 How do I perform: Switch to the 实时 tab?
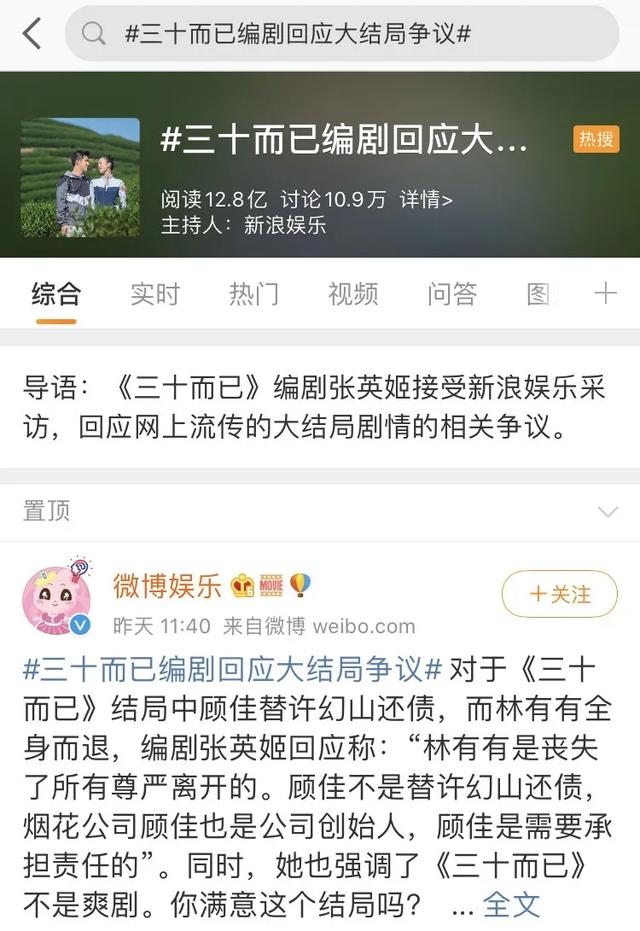(x=155, y=293)
